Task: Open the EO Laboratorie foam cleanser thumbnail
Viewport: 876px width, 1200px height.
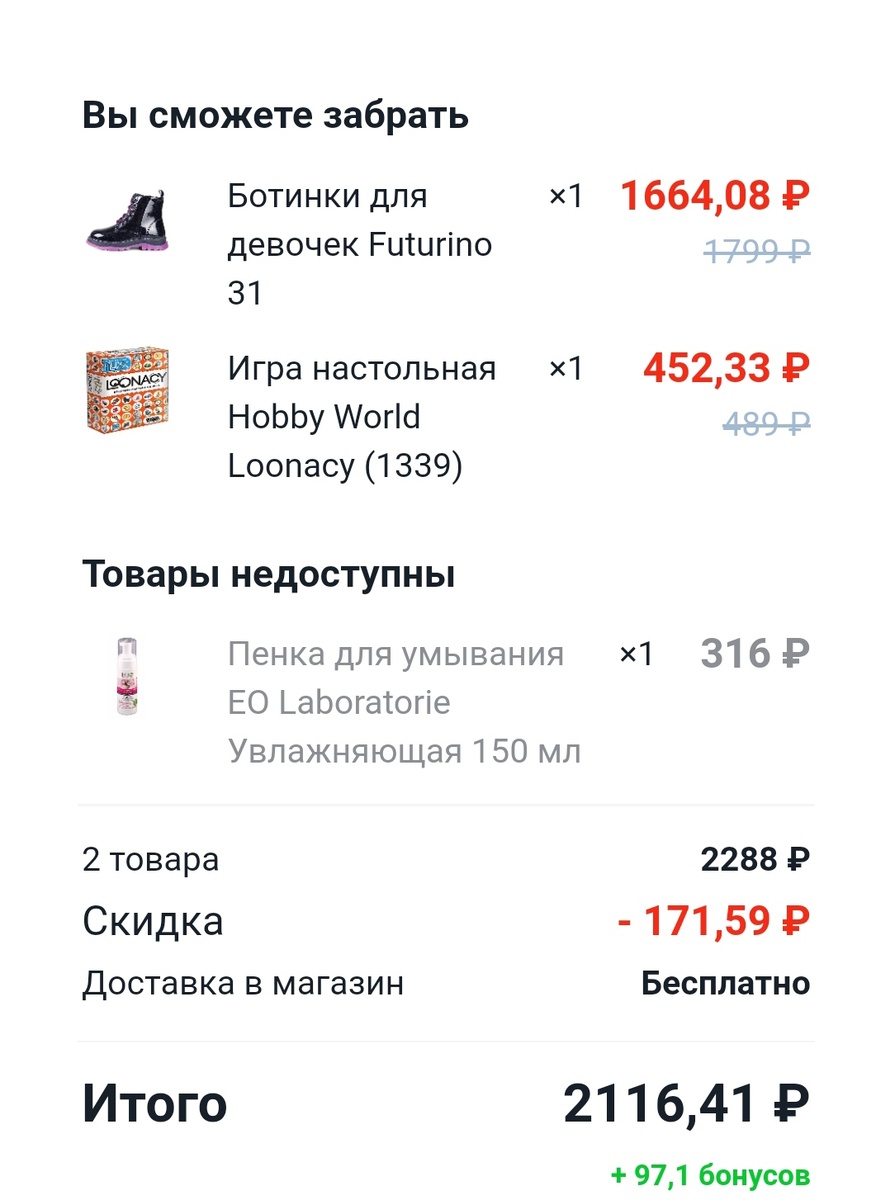Action: [x=125, y=676]
